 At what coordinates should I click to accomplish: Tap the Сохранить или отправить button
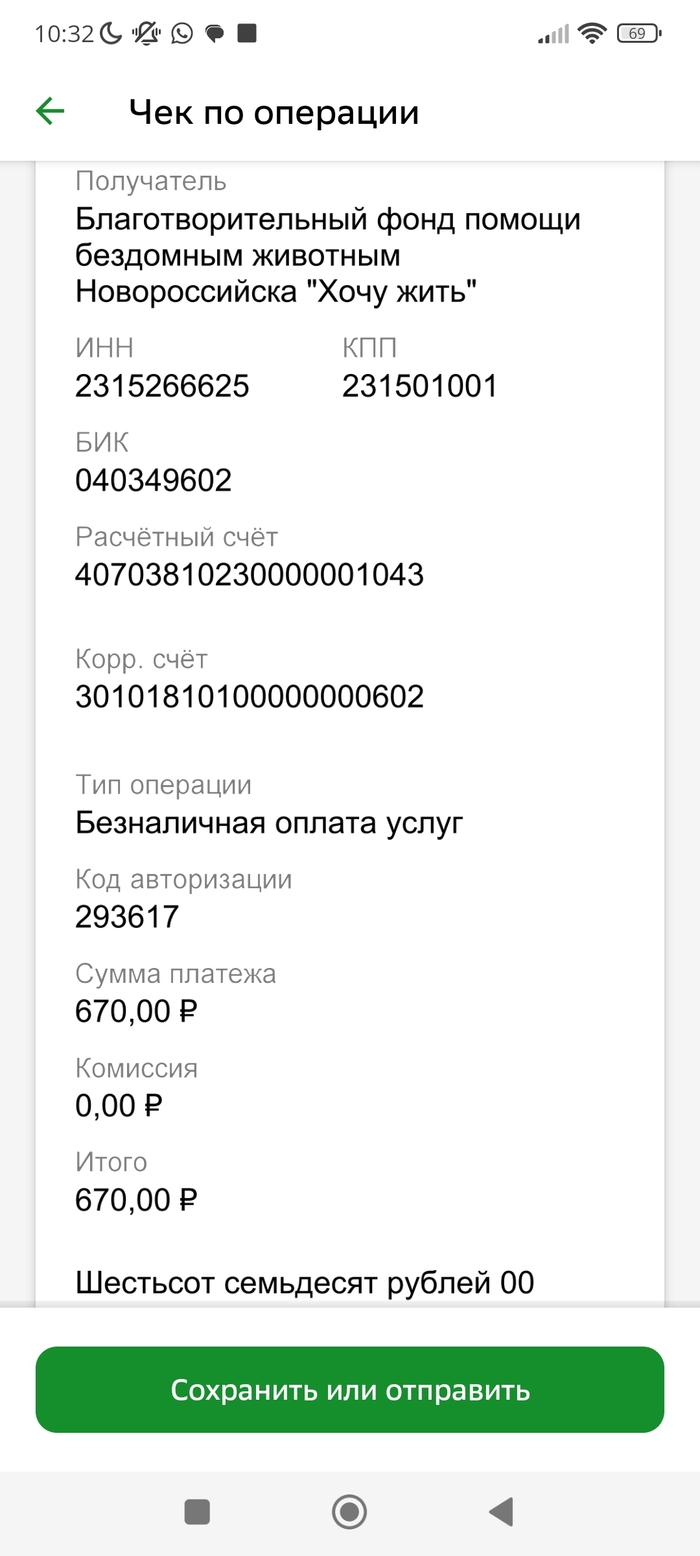pos(350,1390)
